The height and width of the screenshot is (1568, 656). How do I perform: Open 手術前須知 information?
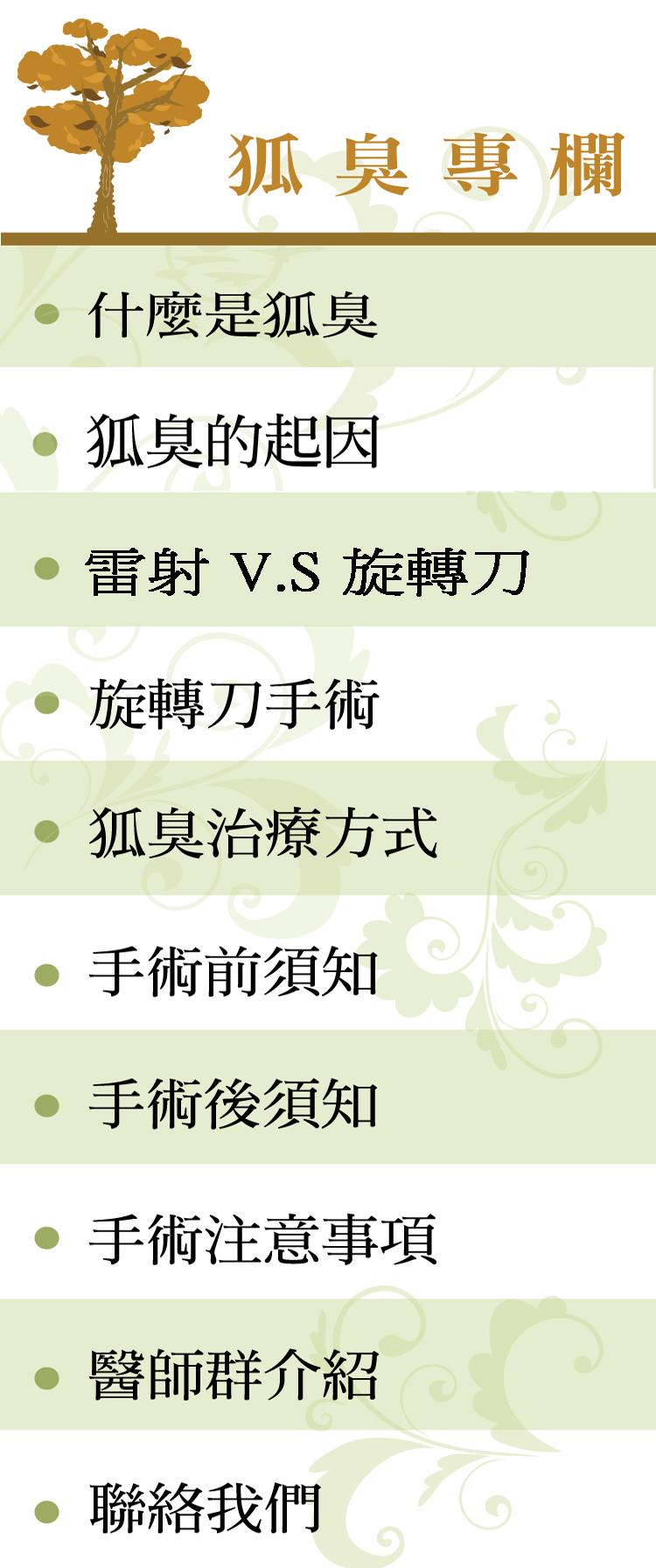(233, 971)
